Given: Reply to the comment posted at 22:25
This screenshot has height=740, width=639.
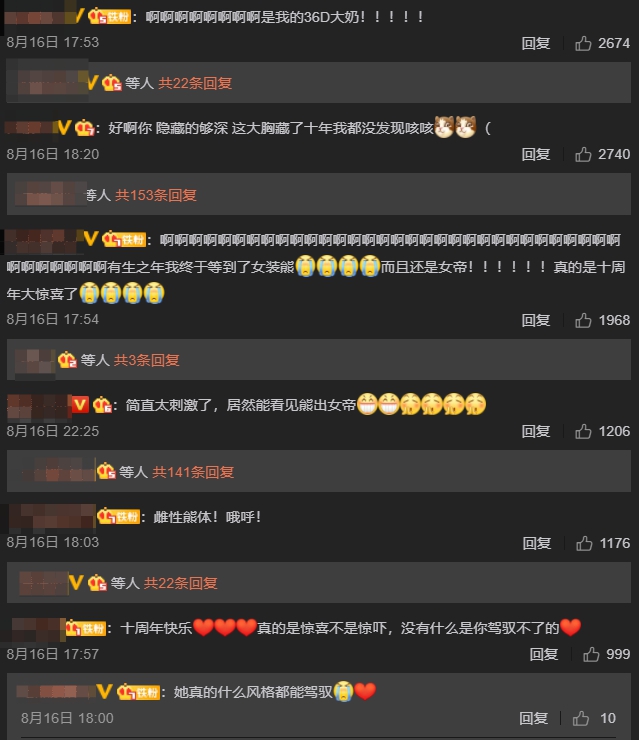Looking at the screenshot, I should point(536,431).
